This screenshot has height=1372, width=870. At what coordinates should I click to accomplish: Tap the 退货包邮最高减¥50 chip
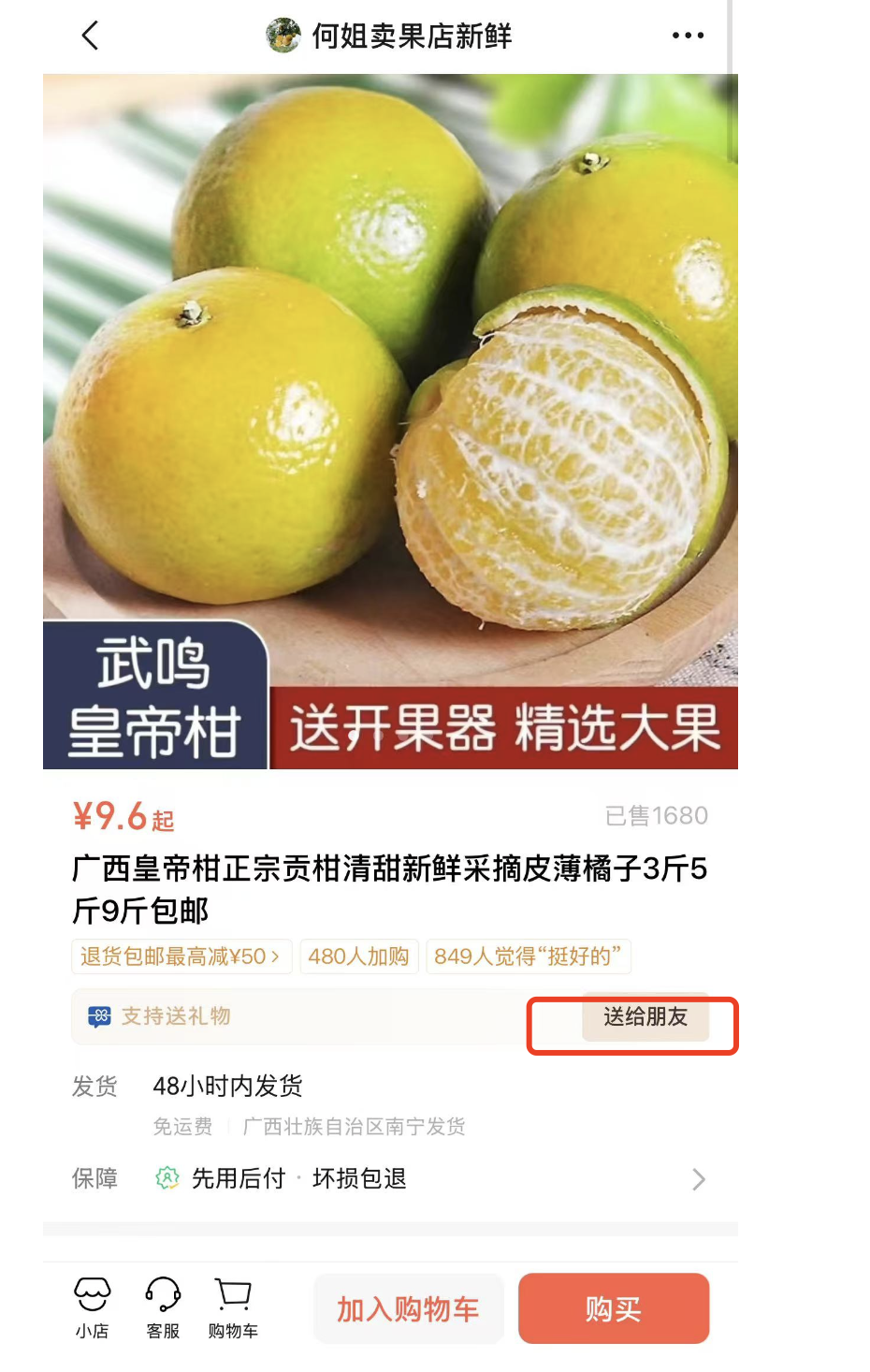(181, 956)
